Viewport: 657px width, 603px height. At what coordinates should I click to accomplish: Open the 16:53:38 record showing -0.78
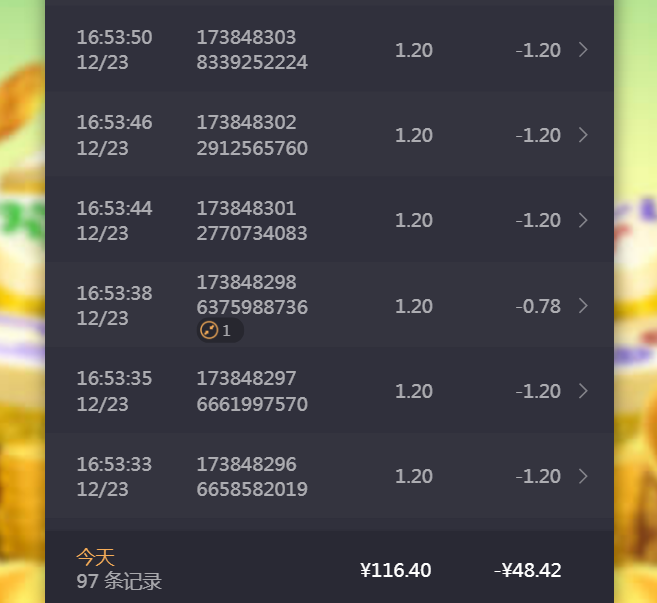tap(329, 306)
